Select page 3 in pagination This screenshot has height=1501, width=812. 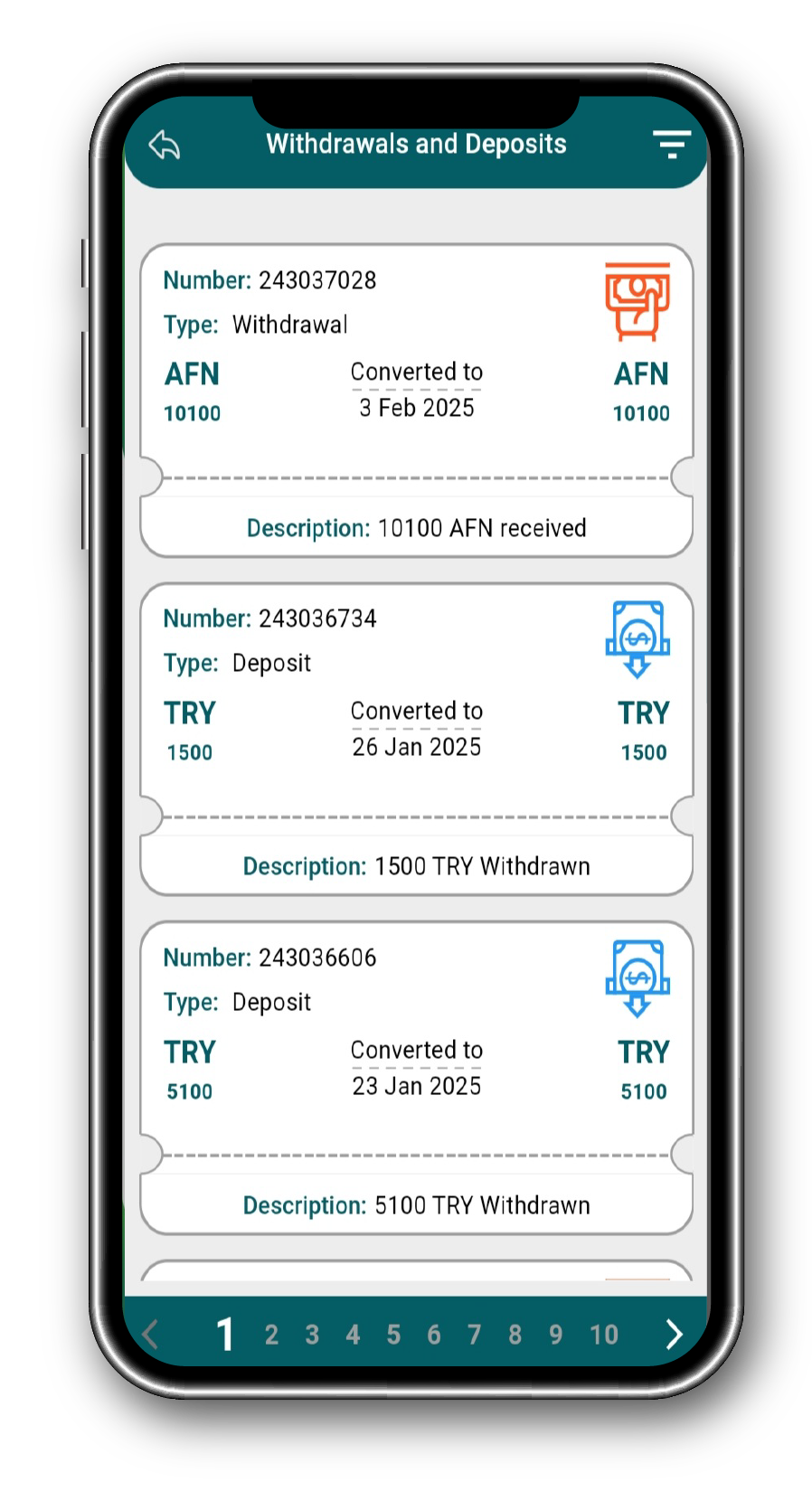point(312,1335)
